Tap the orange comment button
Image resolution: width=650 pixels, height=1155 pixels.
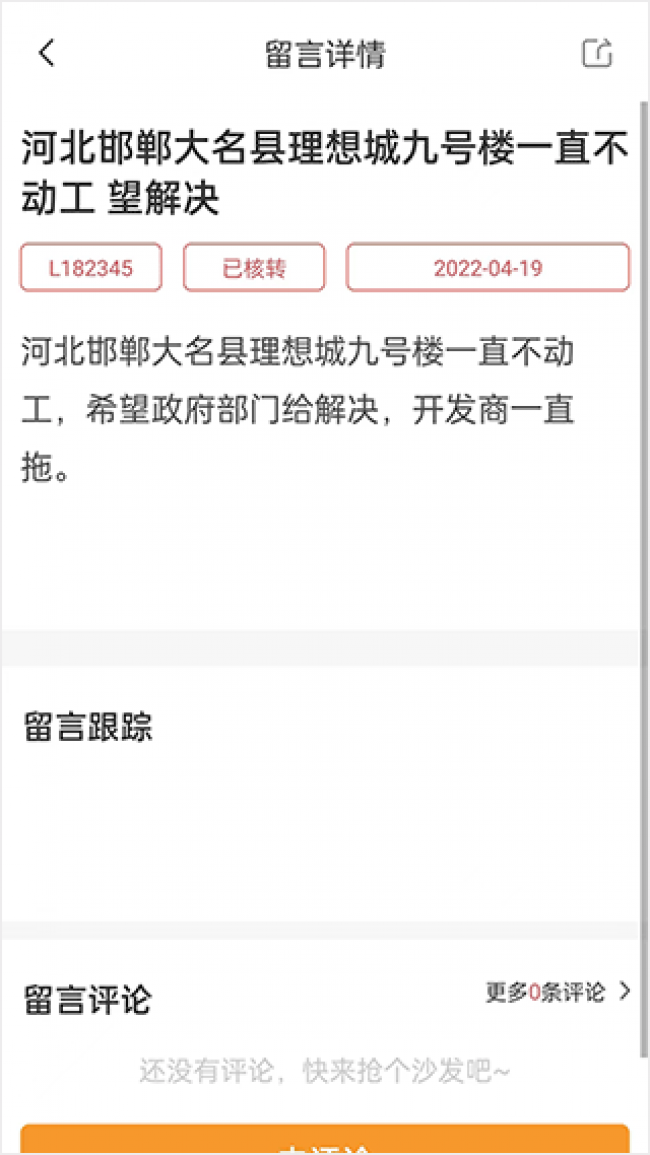click(324, 1139)
